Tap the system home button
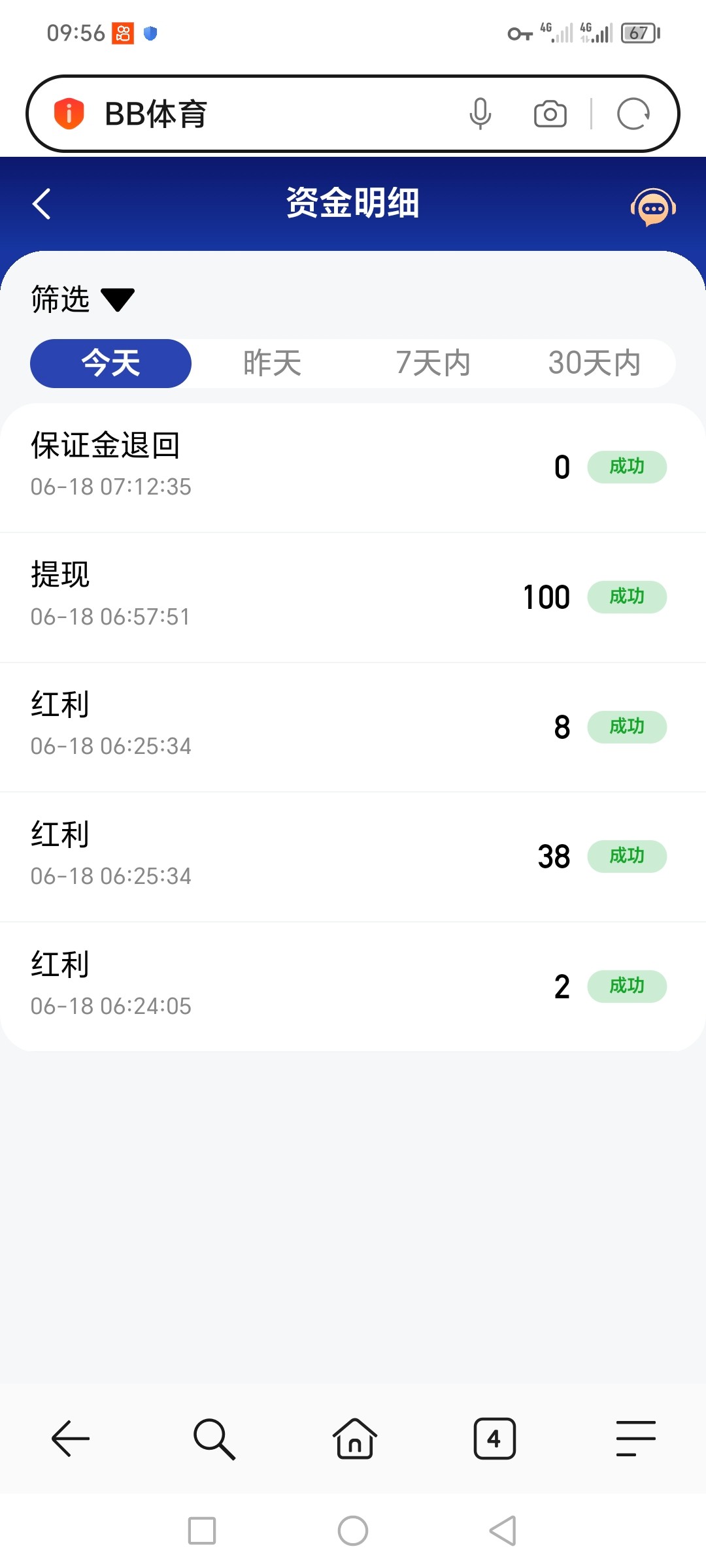This screenshot has height=1568, width=706. pyautogui.click(x=353, y=1531)
